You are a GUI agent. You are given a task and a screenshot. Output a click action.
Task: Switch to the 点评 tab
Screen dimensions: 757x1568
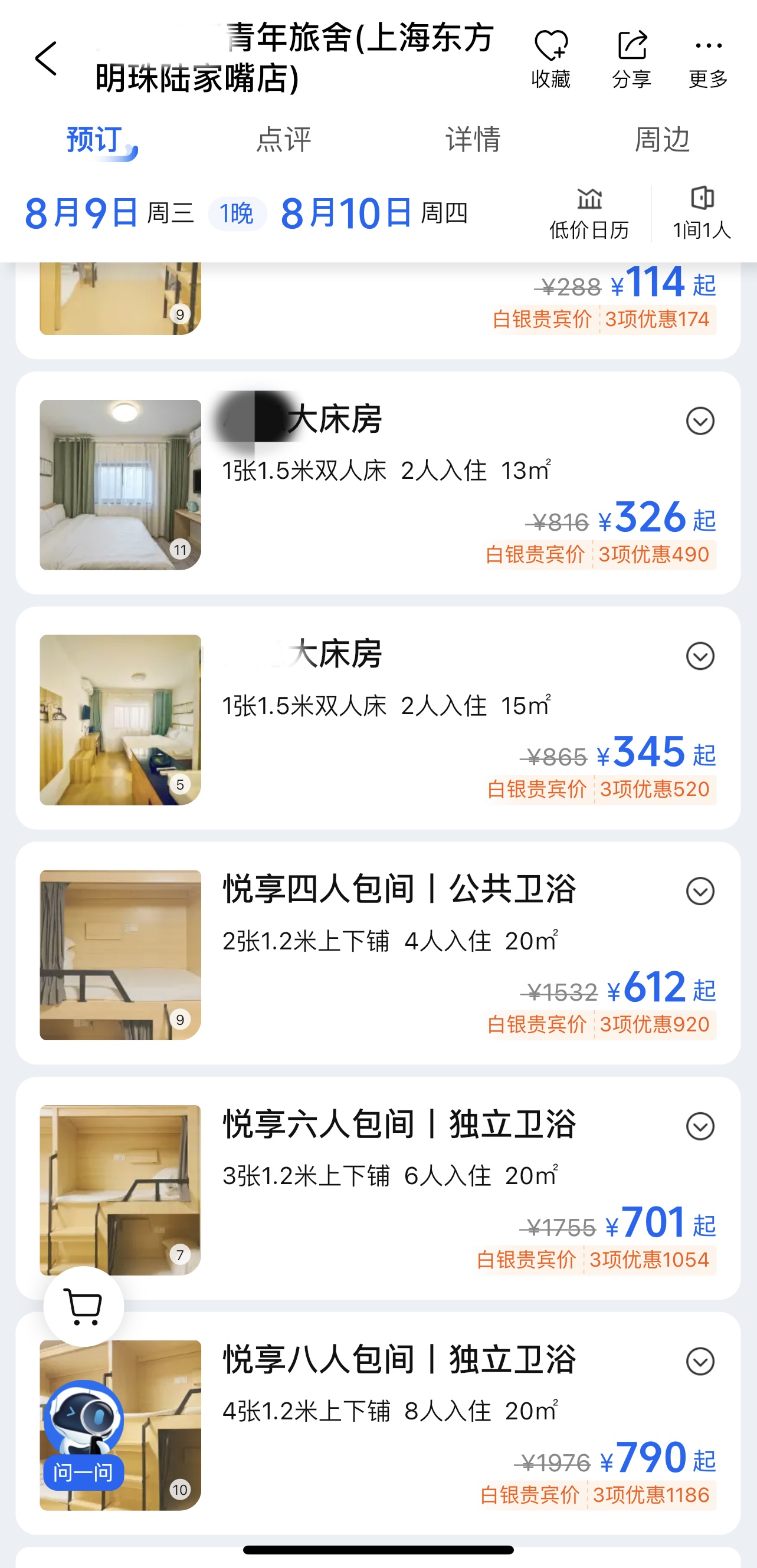click(x=283, y=139)
